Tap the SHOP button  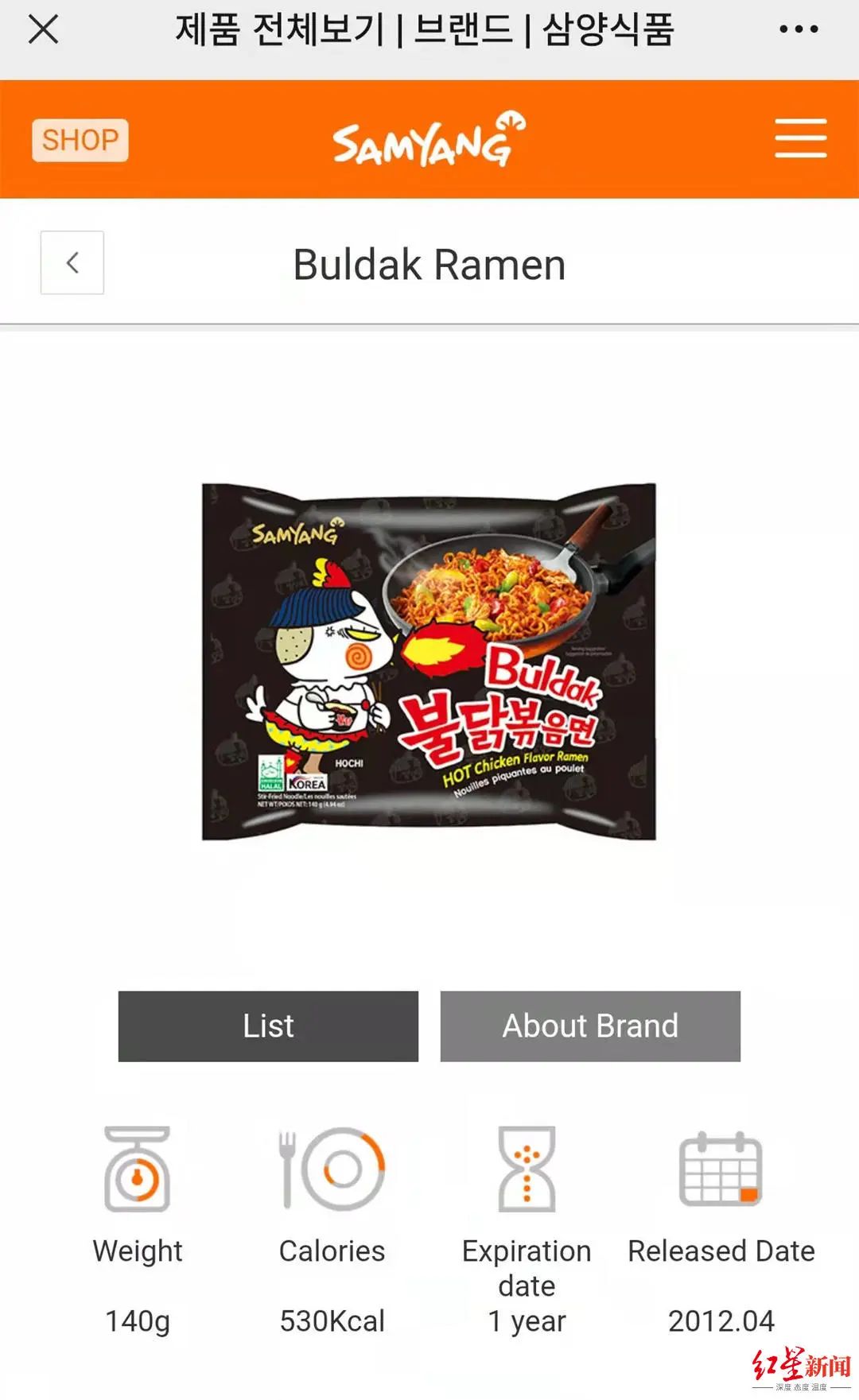click(80, 140)
